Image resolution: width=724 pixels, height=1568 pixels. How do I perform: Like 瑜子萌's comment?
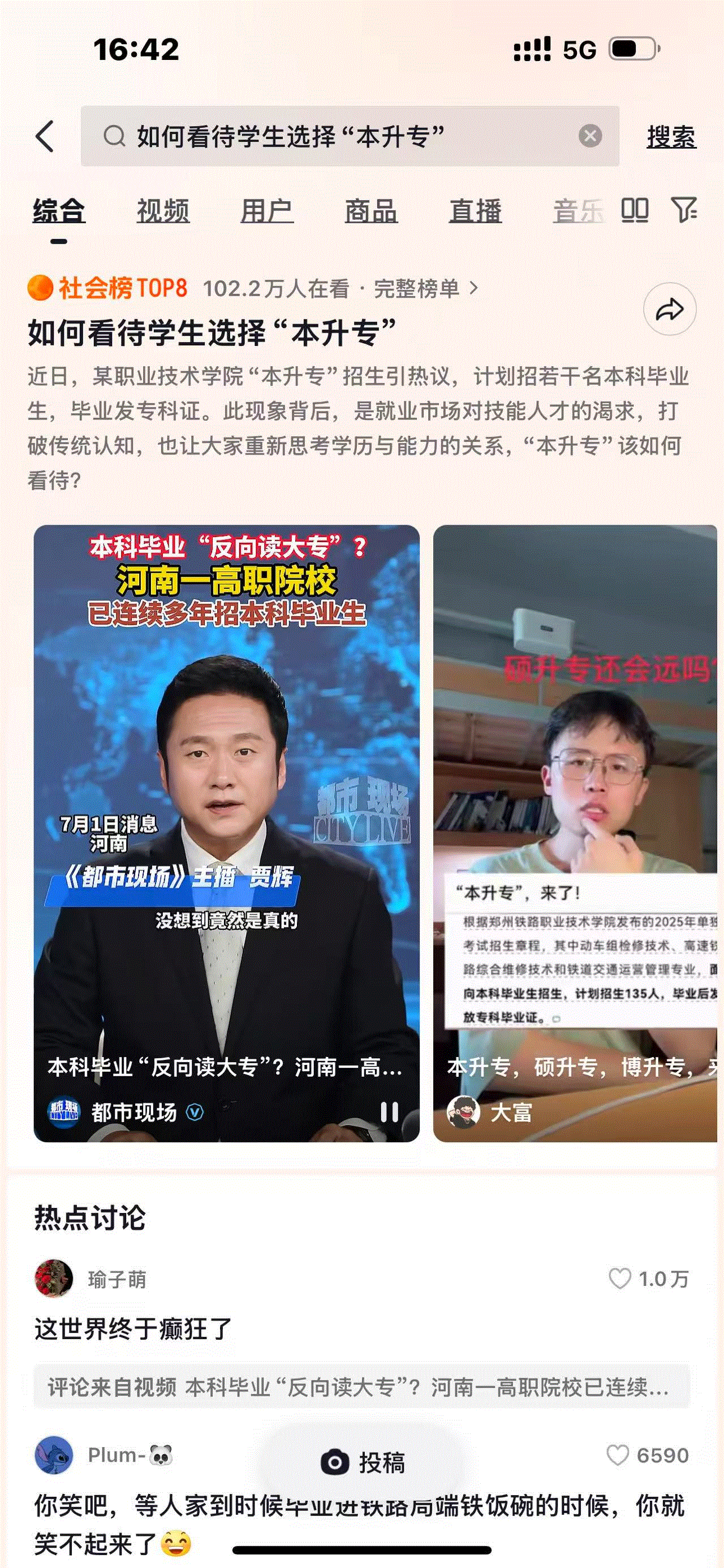coord(620,1278)
